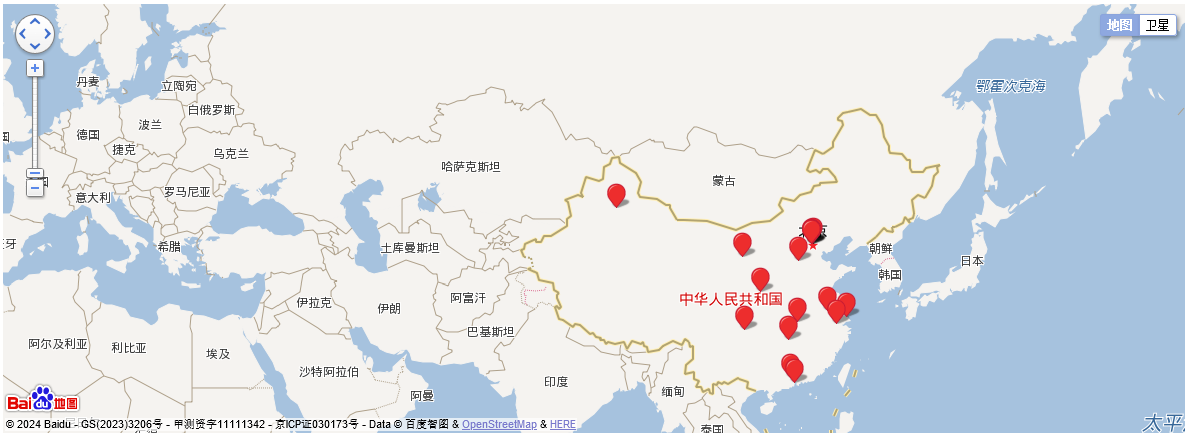Screen dimensions: 1185x433
Task: Pan the map right with the arrow
Action: point(47,34)
